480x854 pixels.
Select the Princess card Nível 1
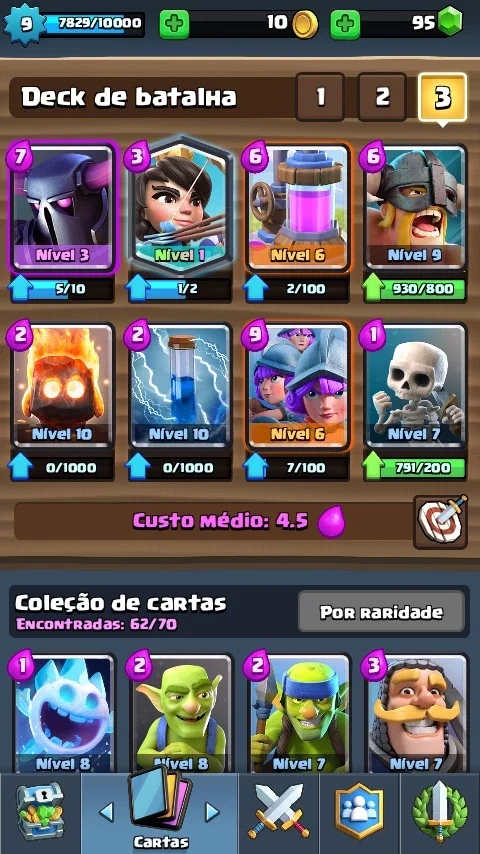click(180, 207)
